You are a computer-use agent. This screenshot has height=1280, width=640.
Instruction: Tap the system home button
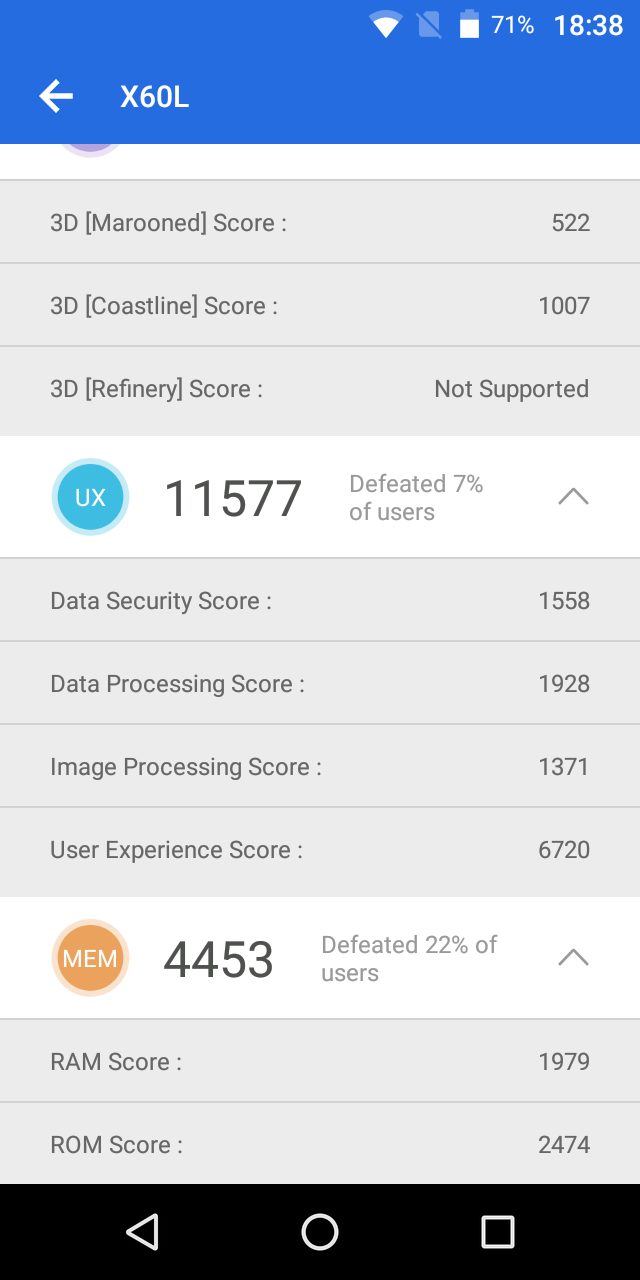coord(320,1232)
